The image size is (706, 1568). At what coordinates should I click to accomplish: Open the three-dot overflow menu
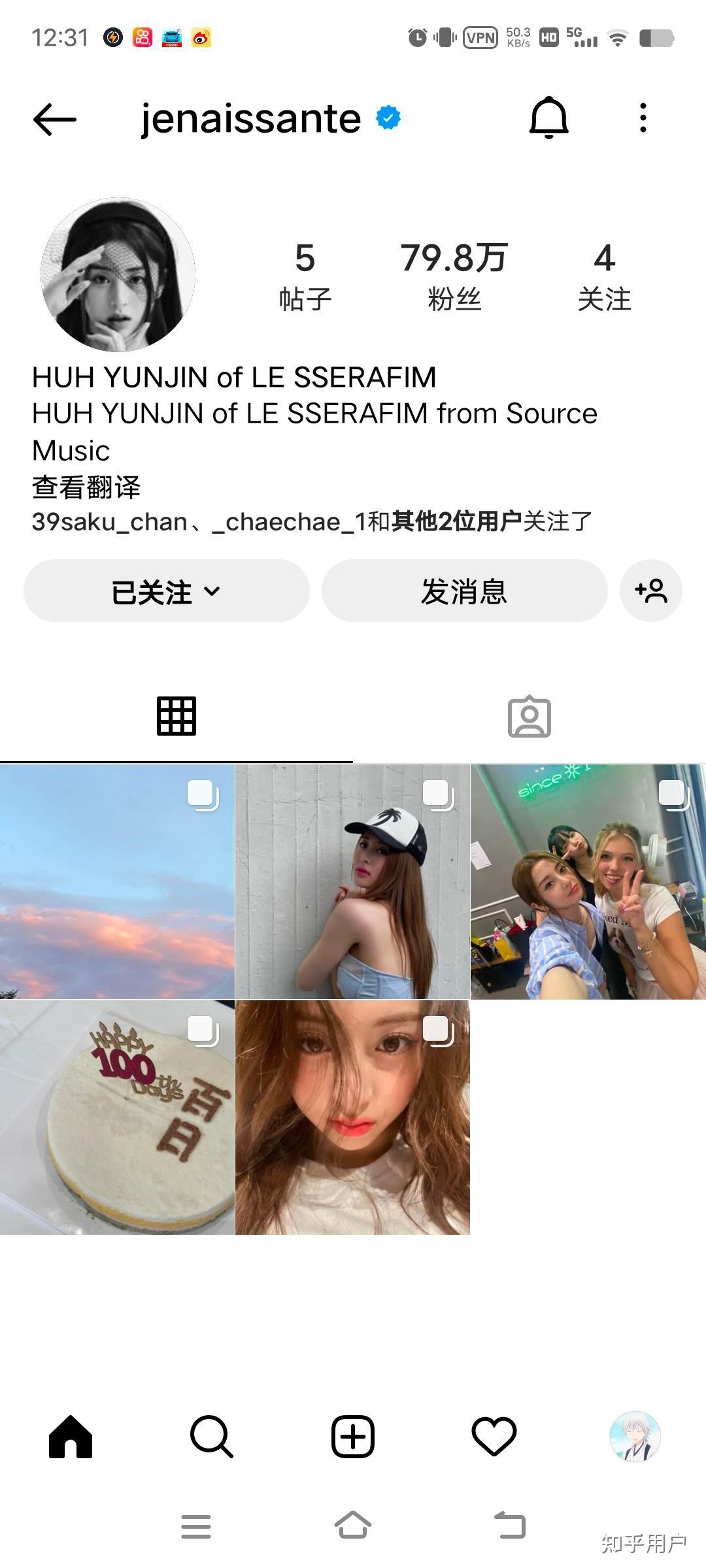click(643, 118)
